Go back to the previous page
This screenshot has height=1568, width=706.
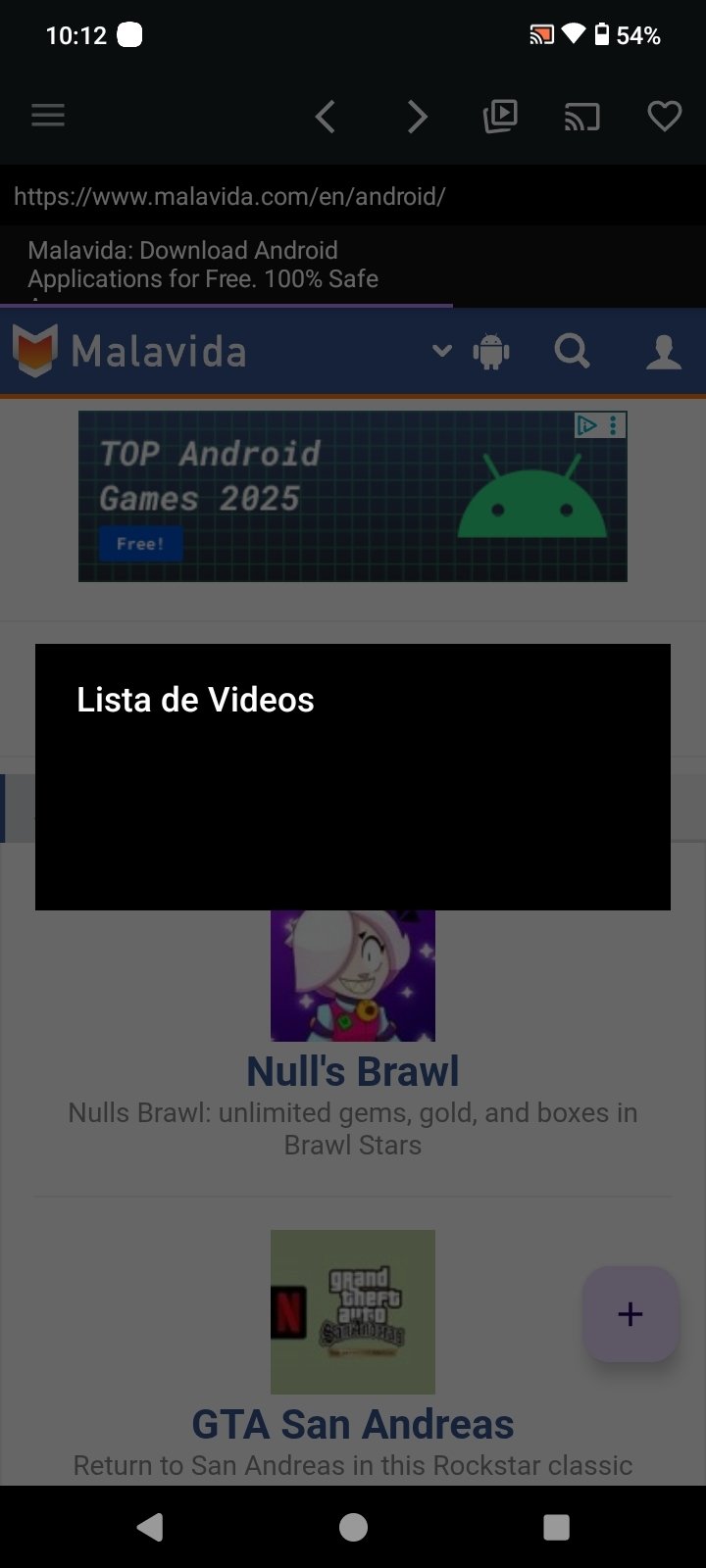coord(326,118)
